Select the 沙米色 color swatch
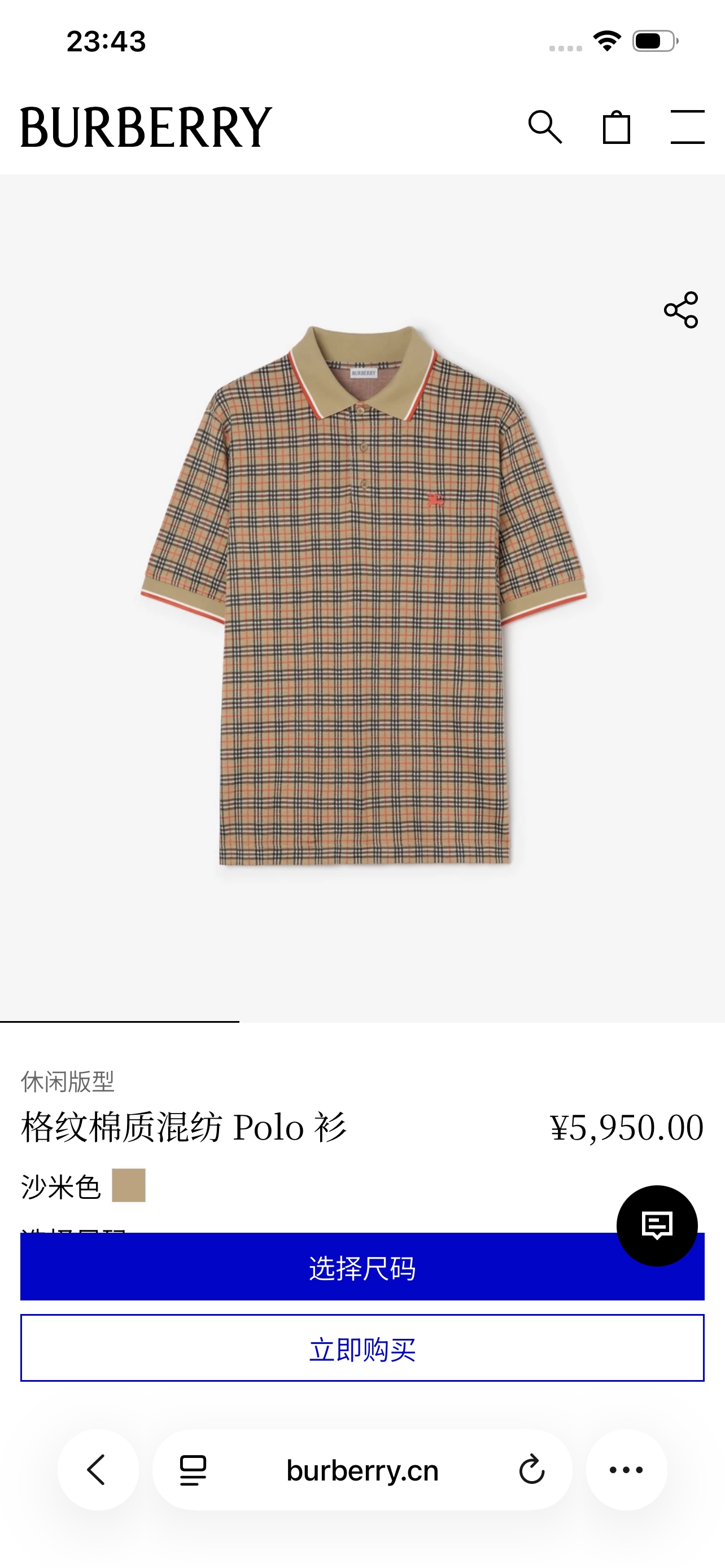 128,1185
